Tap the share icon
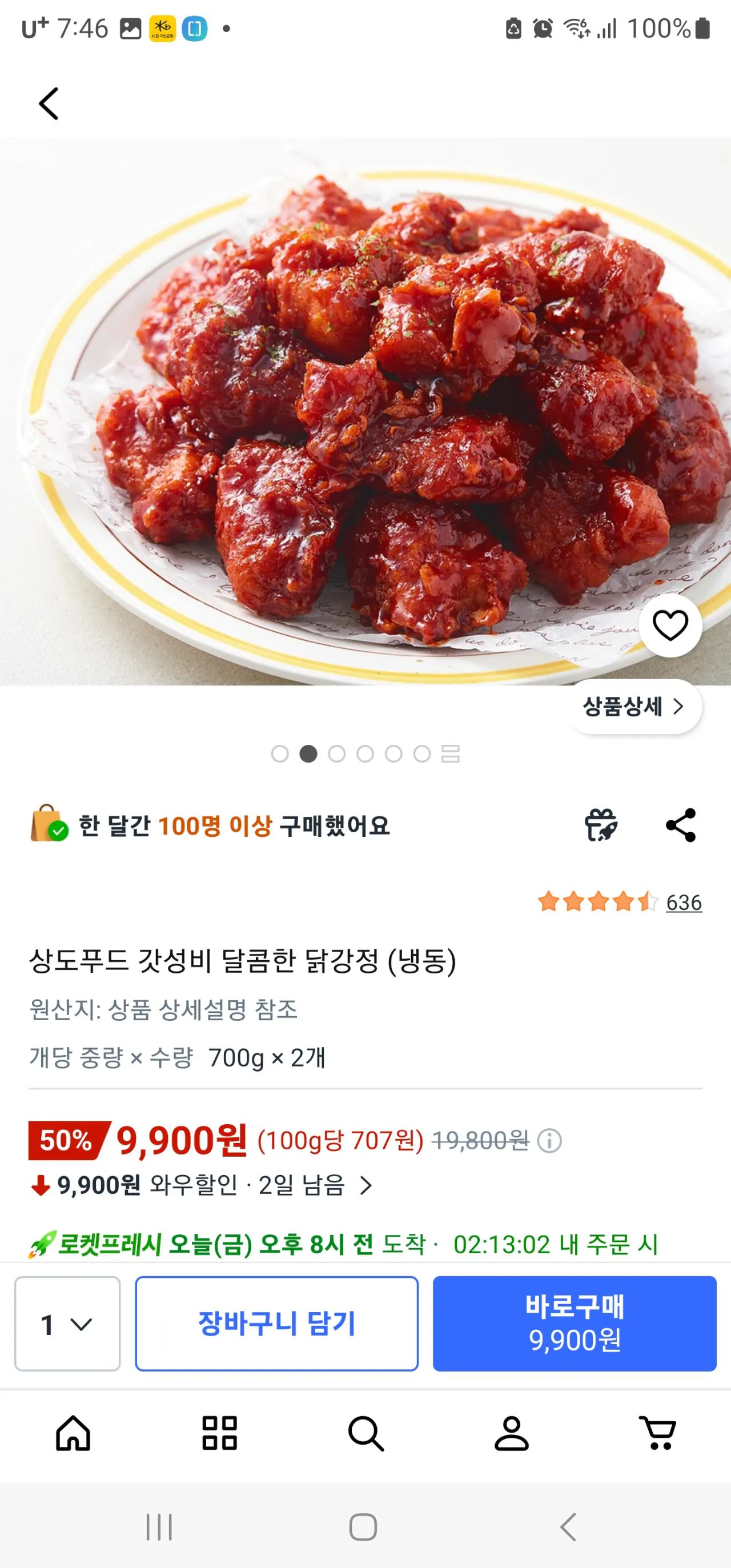Image resolution: width=731 pixels, height=1568 pixels. tap(682, 826)
